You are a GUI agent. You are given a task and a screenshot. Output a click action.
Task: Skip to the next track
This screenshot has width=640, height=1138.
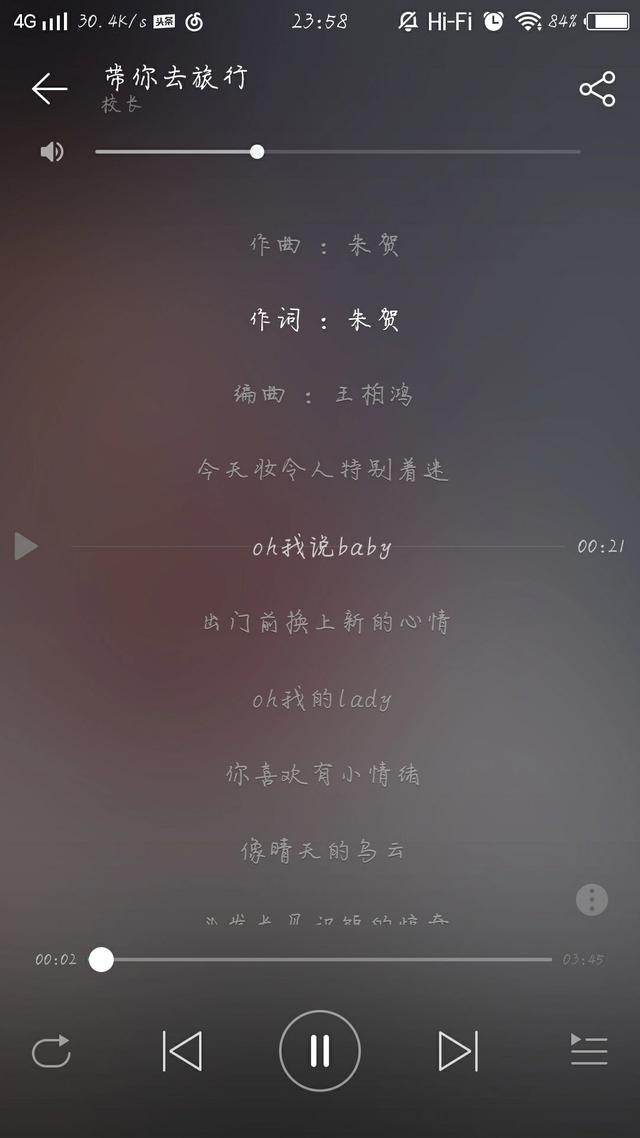(x=458, y=1051)
